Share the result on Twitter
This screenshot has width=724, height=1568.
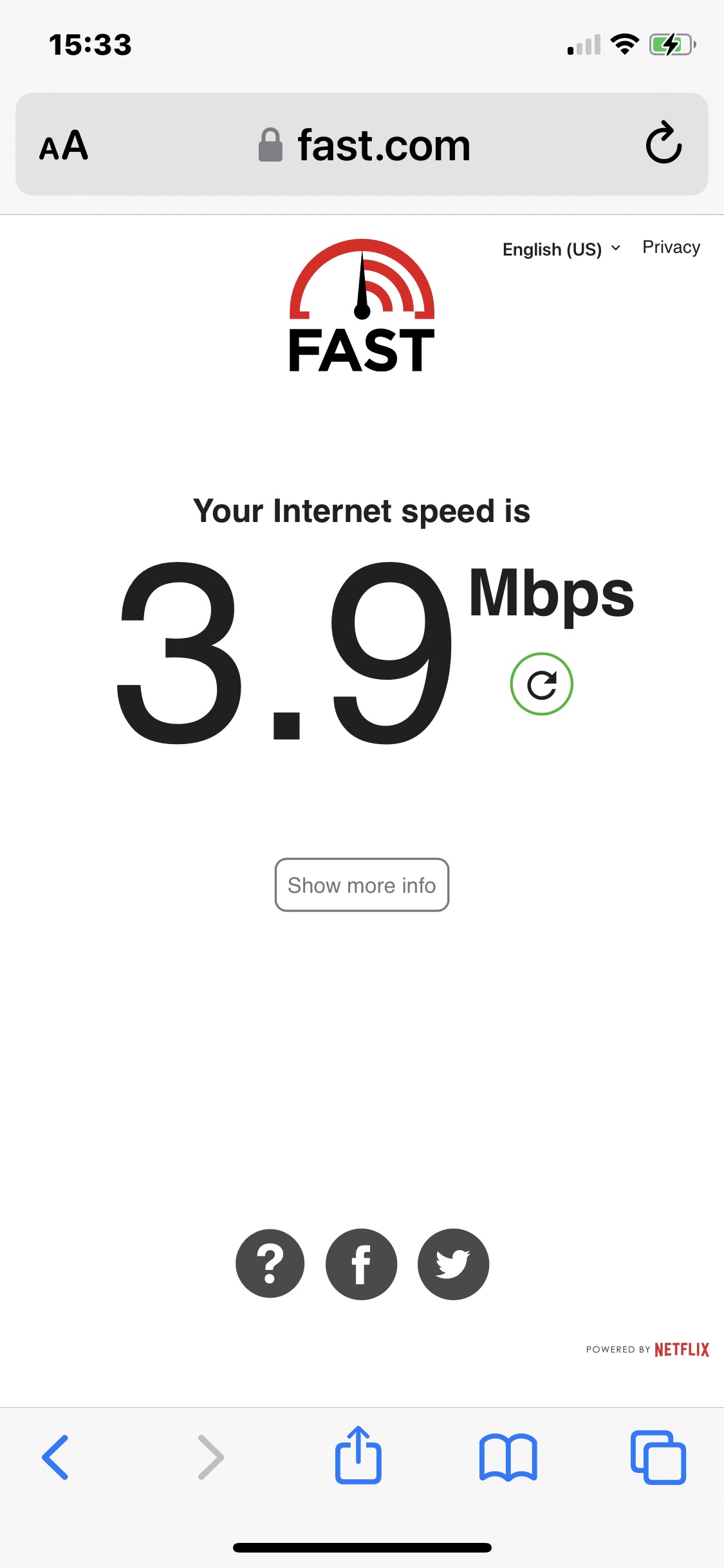click(x=453, y=1264)
